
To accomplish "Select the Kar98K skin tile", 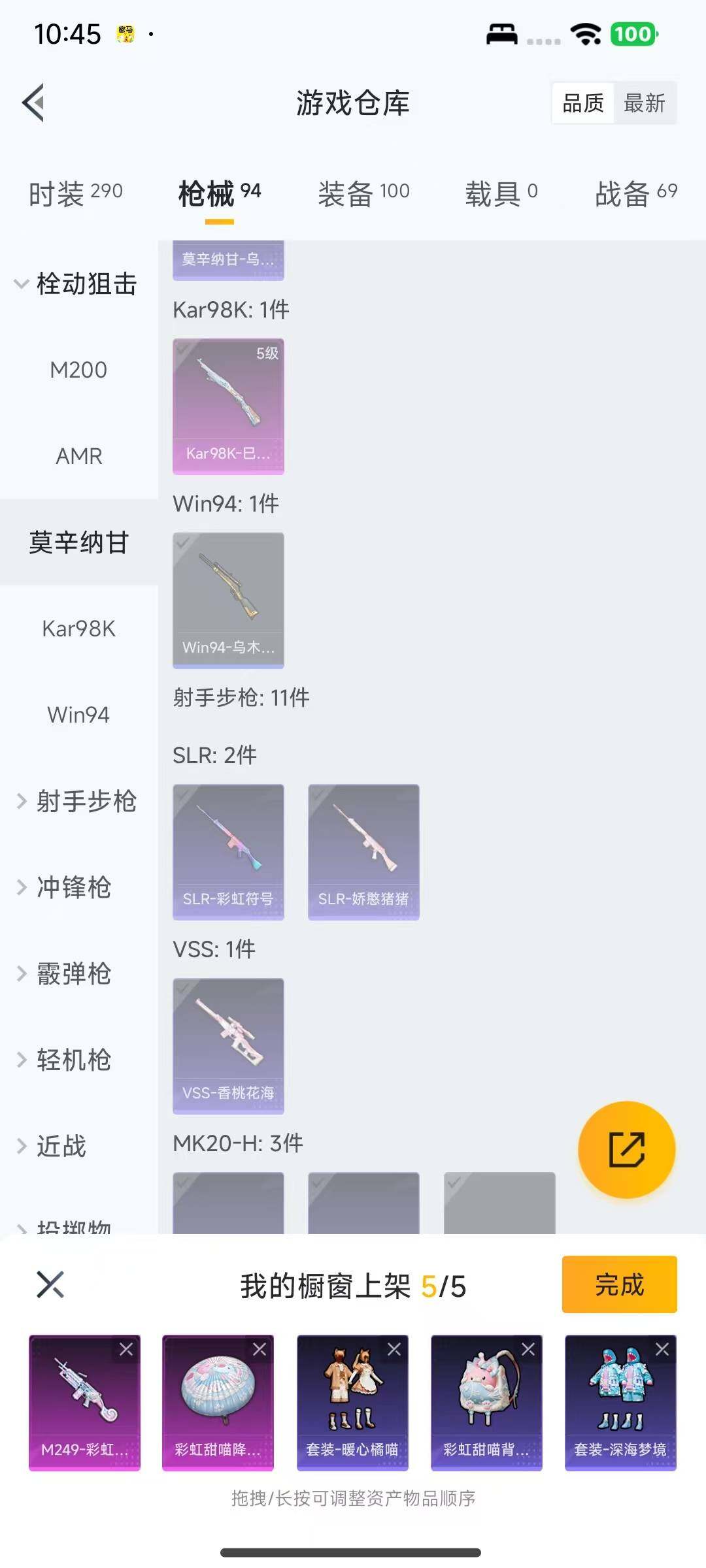I will (228, 406).
